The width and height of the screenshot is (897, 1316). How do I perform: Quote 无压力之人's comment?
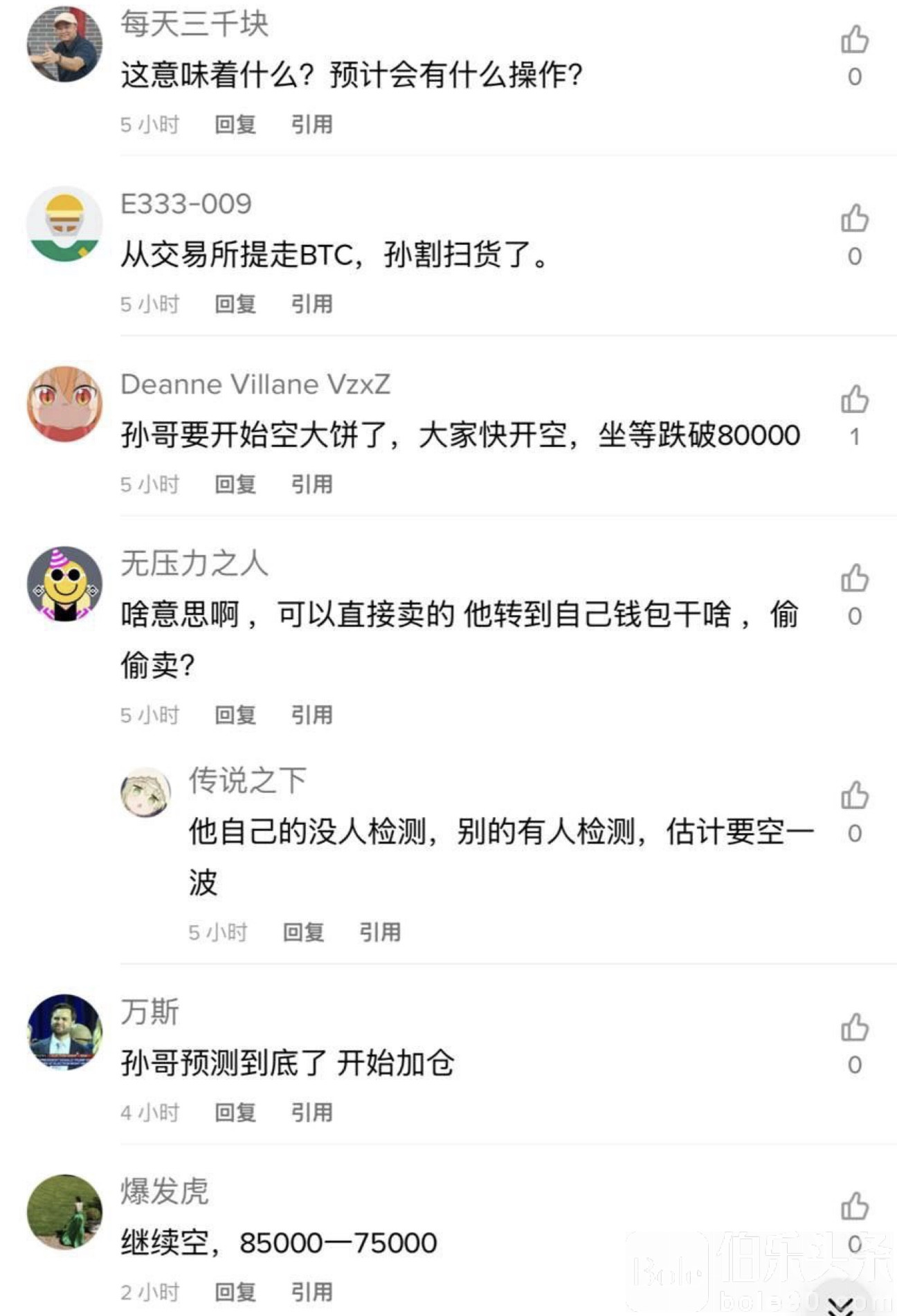click(x=311, y=715)
